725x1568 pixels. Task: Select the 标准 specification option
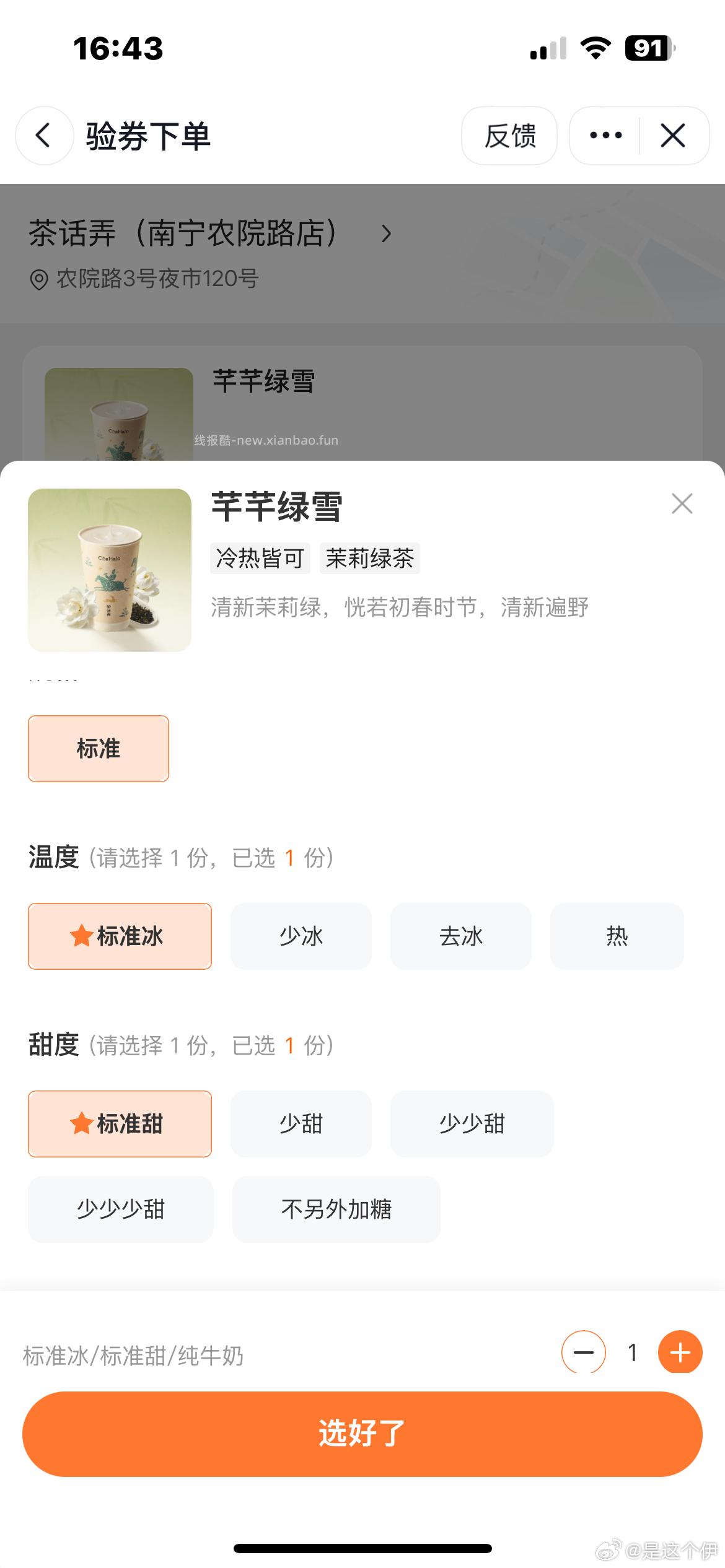click(x=98, y=748)
